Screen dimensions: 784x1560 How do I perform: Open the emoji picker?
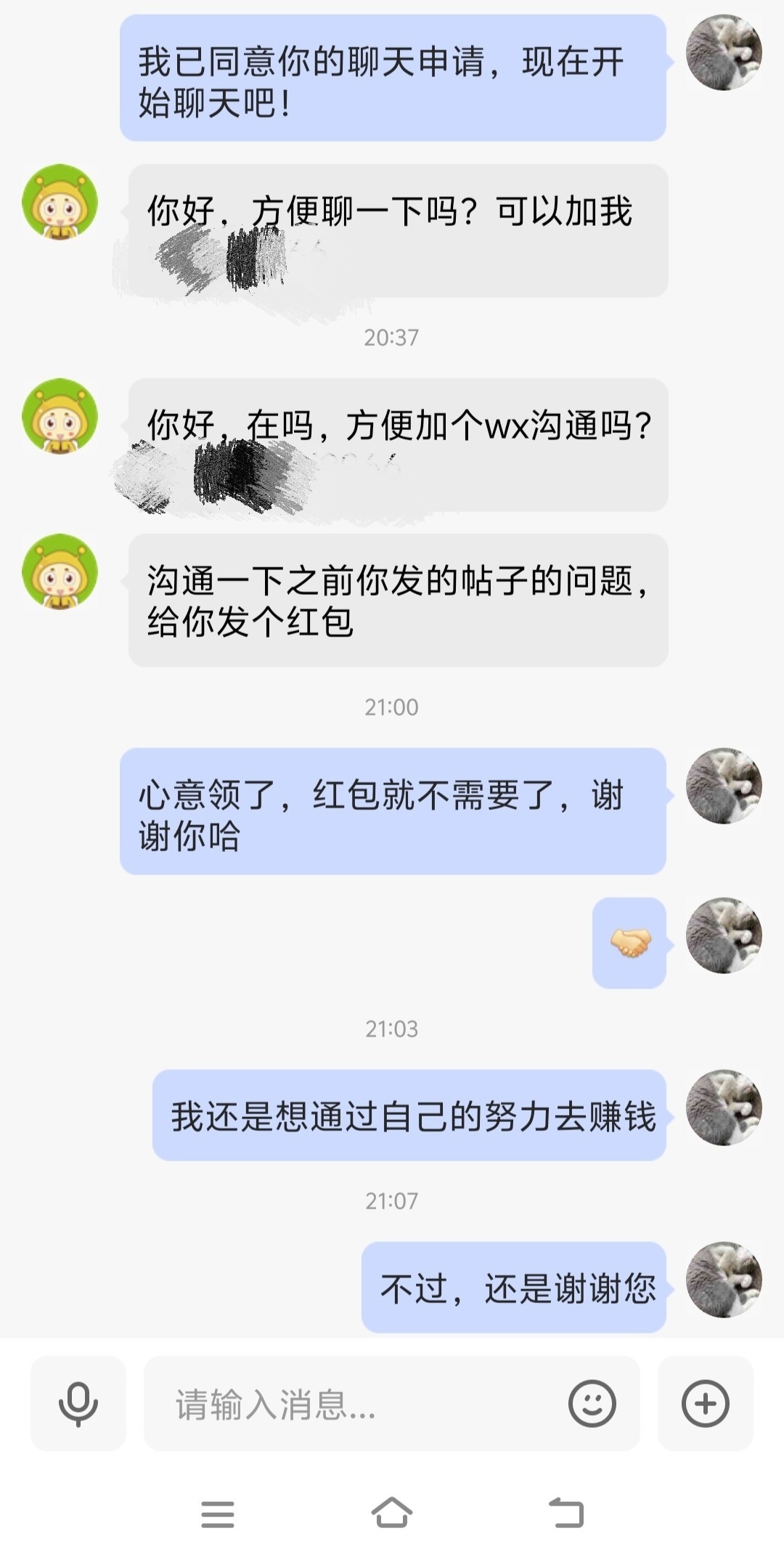pyautogui.click(x=592, y=1403)
